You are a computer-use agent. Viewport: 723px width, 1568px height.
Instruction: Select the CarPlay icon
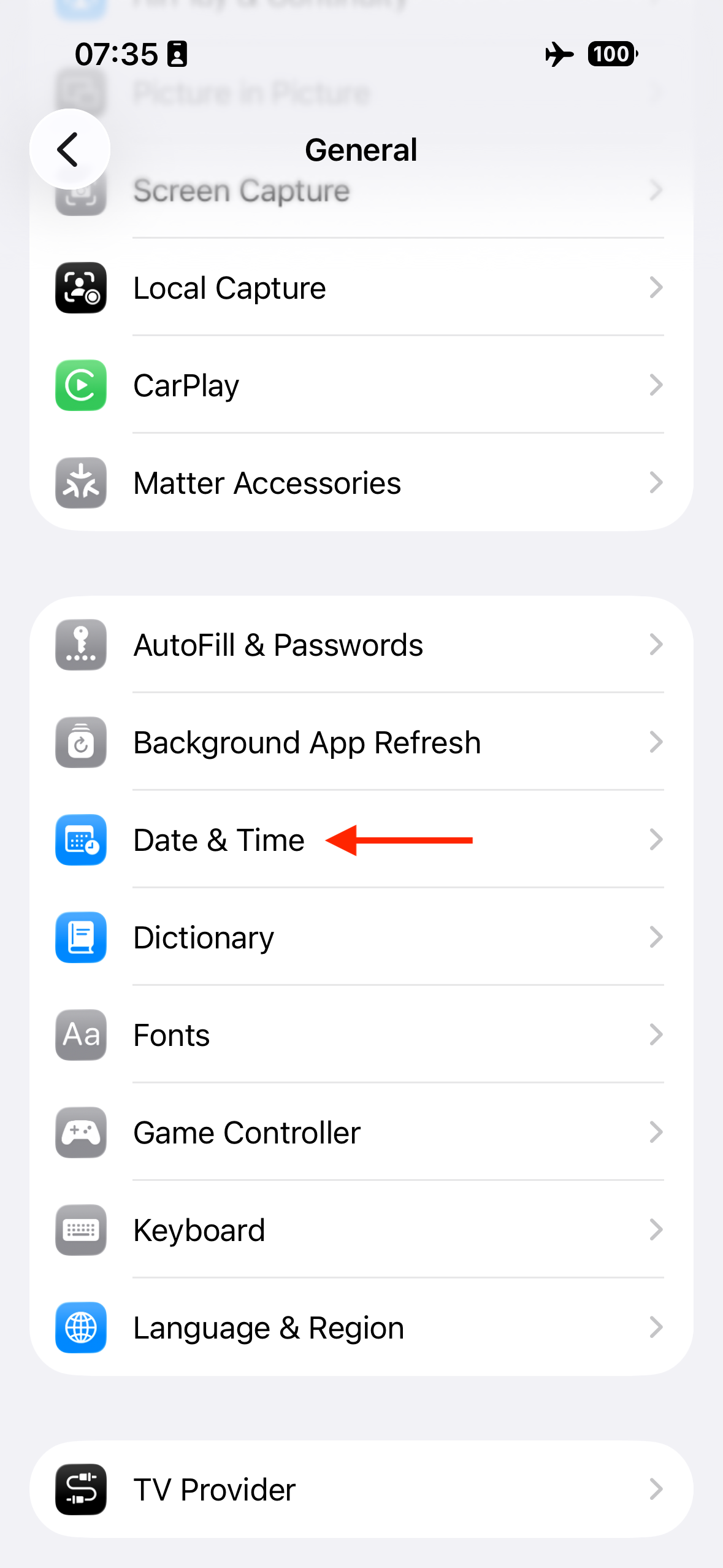[80, 385]
